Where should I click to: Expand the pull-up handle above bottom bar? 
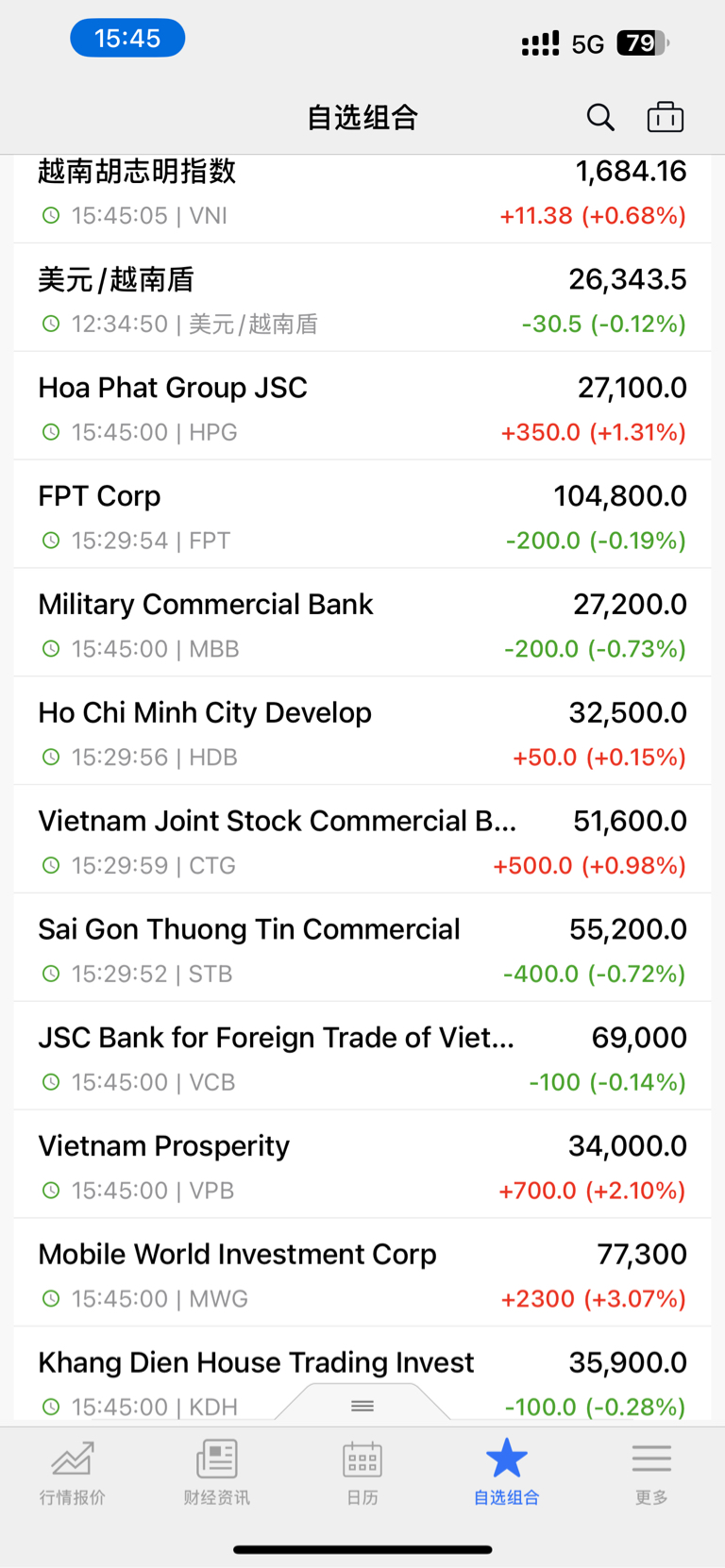click(362, 1405)
